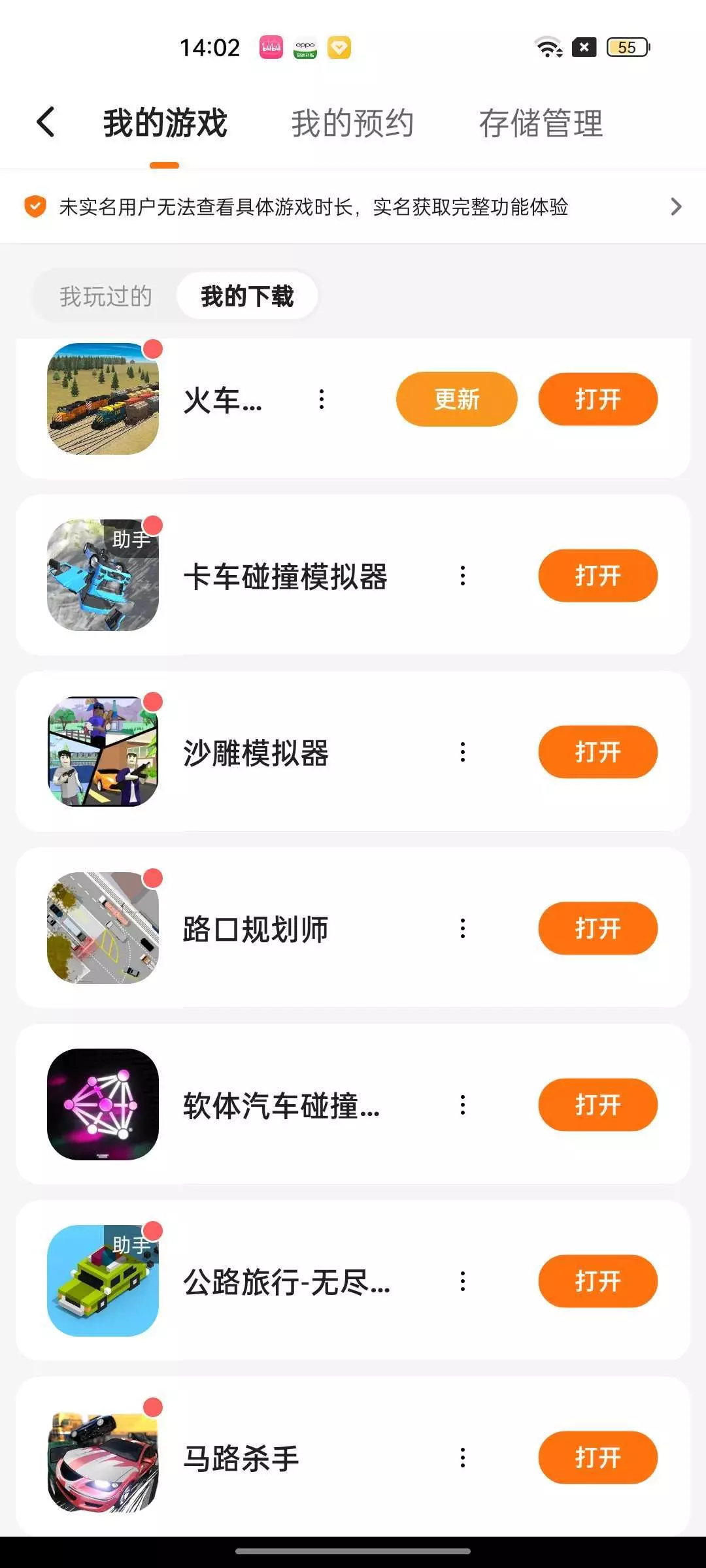Select the 我玩过的 segment

click(x=106, y=296)
